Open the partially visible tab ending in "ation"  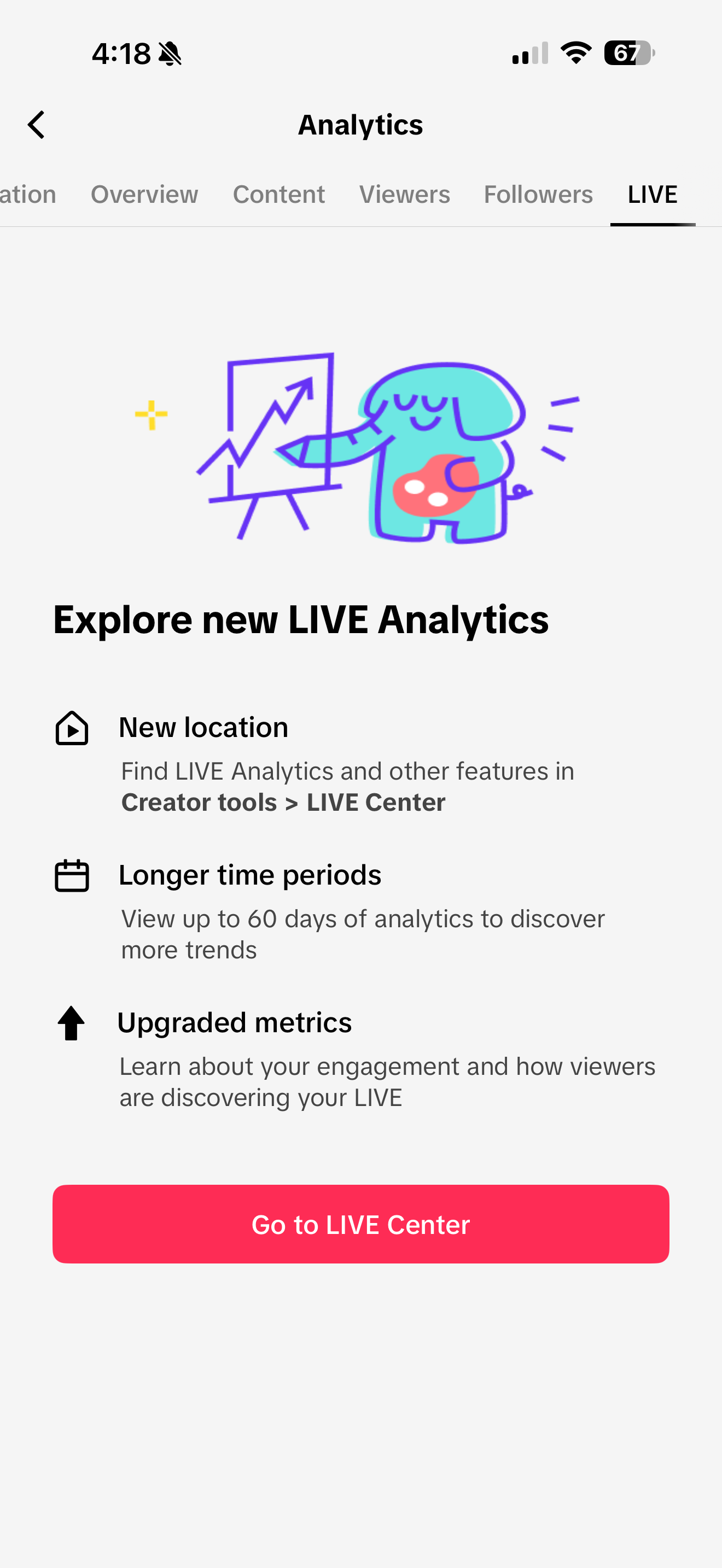pos(28,195)
